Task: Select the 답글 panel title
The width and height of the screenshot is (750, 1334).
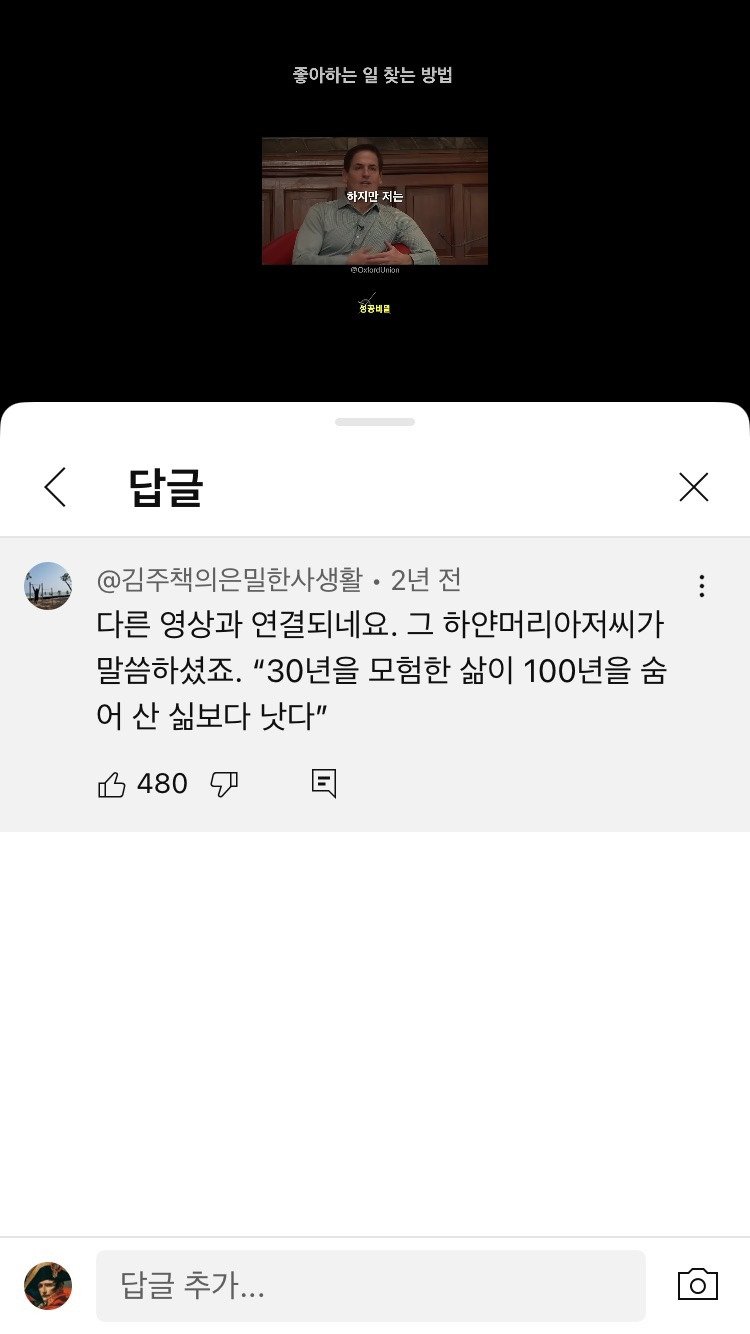Action: point(165,488)
